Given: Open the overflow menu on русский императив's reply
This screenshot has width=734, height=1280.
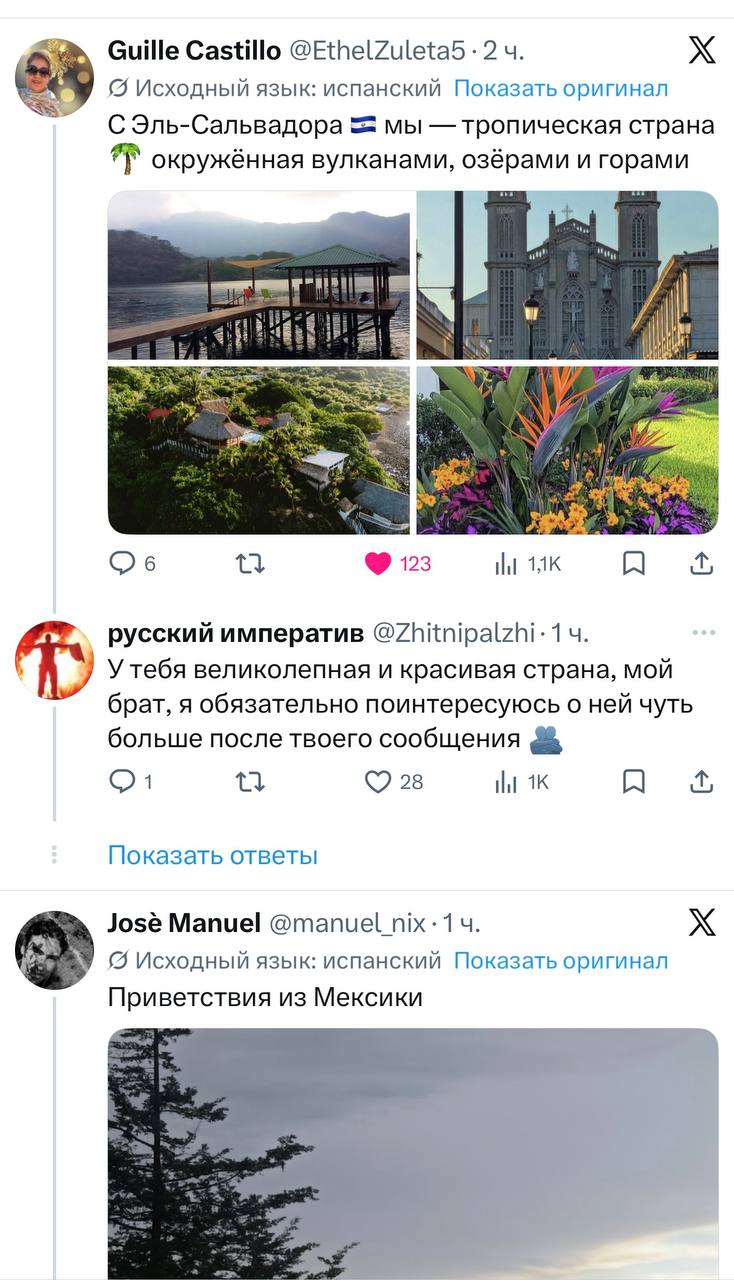Looking at the screenshot, I should (x=703, y=633).
